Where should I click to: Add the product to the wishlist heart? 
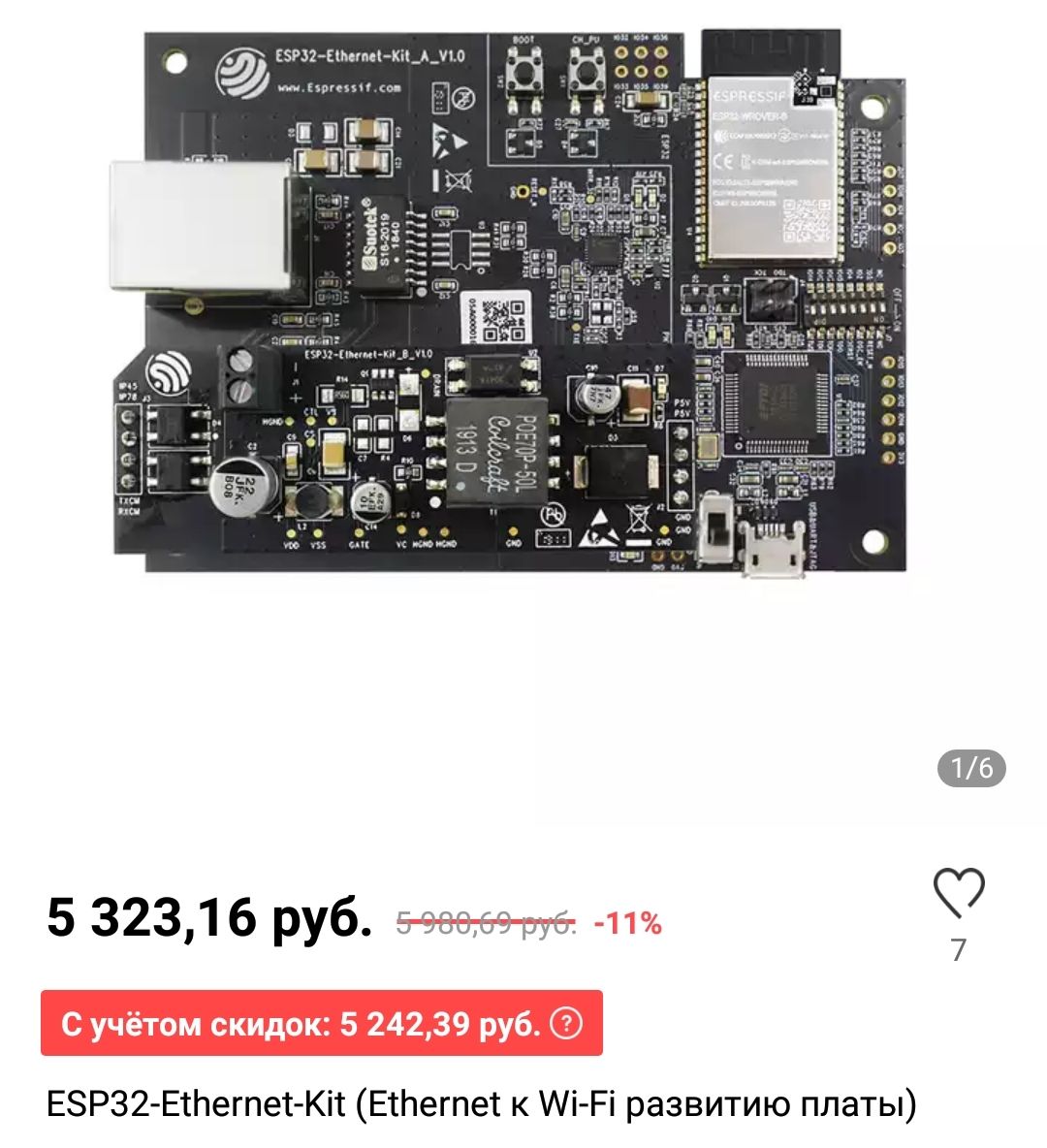958,892
